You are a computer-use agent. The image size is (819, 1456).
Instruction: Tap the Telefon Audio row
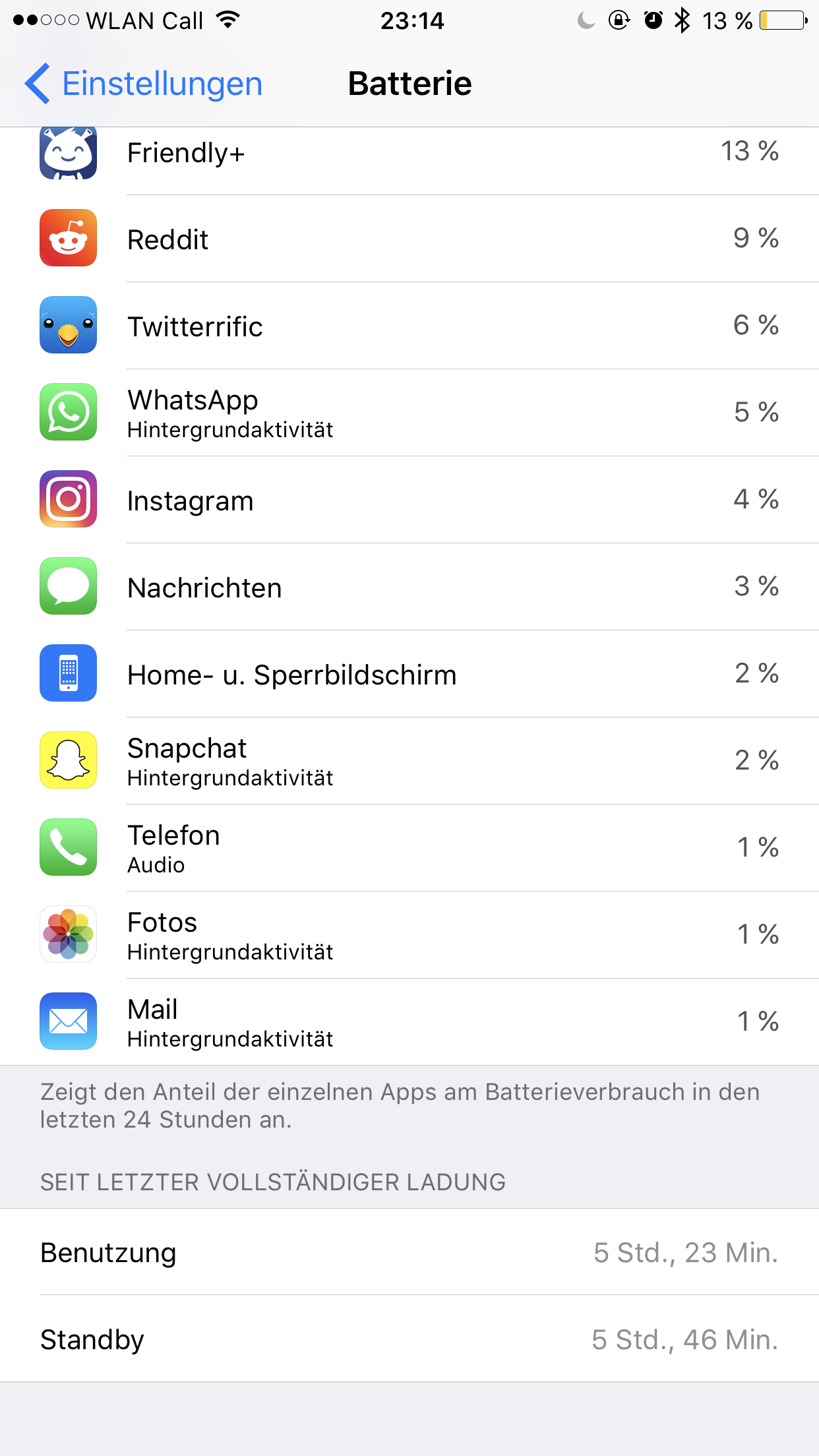tap(409, 848)
